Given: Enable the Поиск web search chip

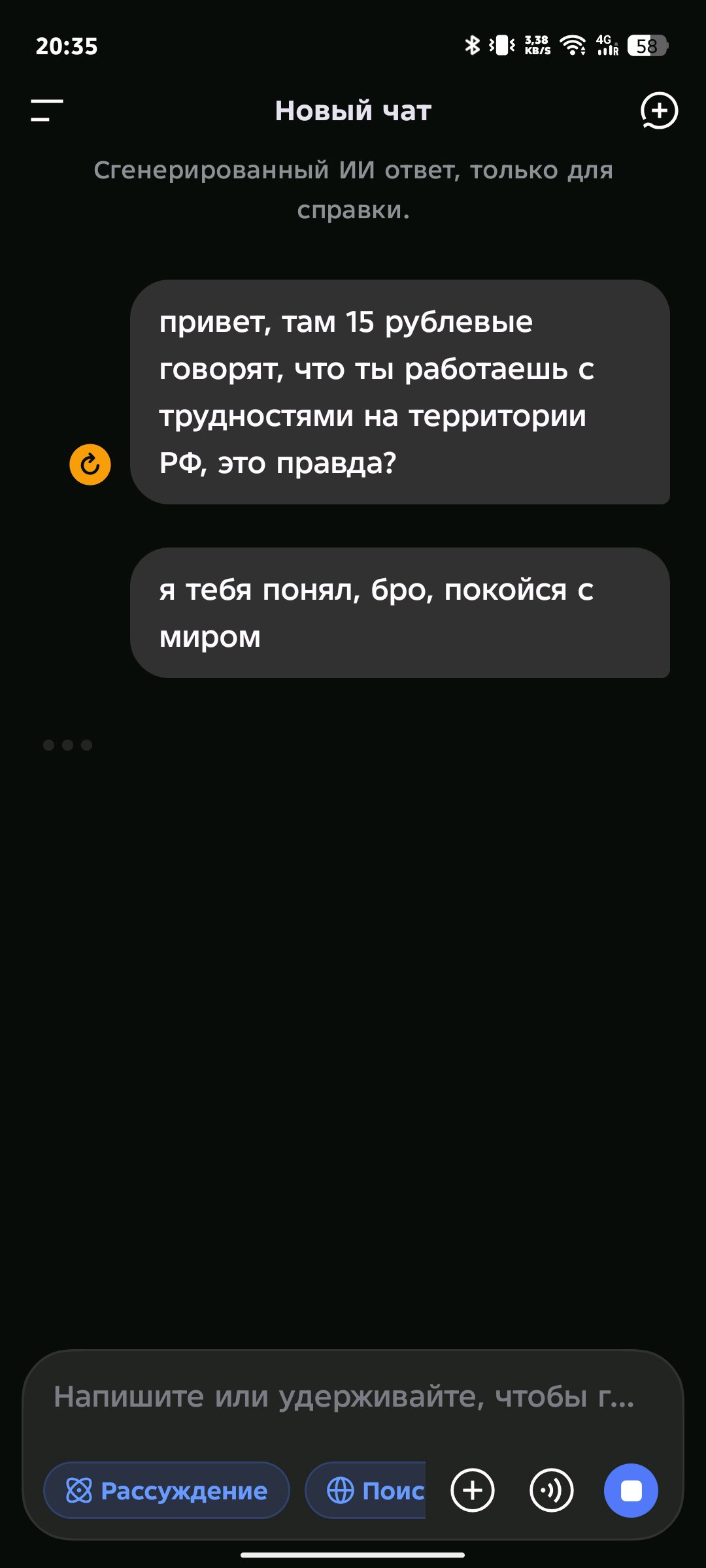Looking at the screenshot, I should [x=366, y=1490].
